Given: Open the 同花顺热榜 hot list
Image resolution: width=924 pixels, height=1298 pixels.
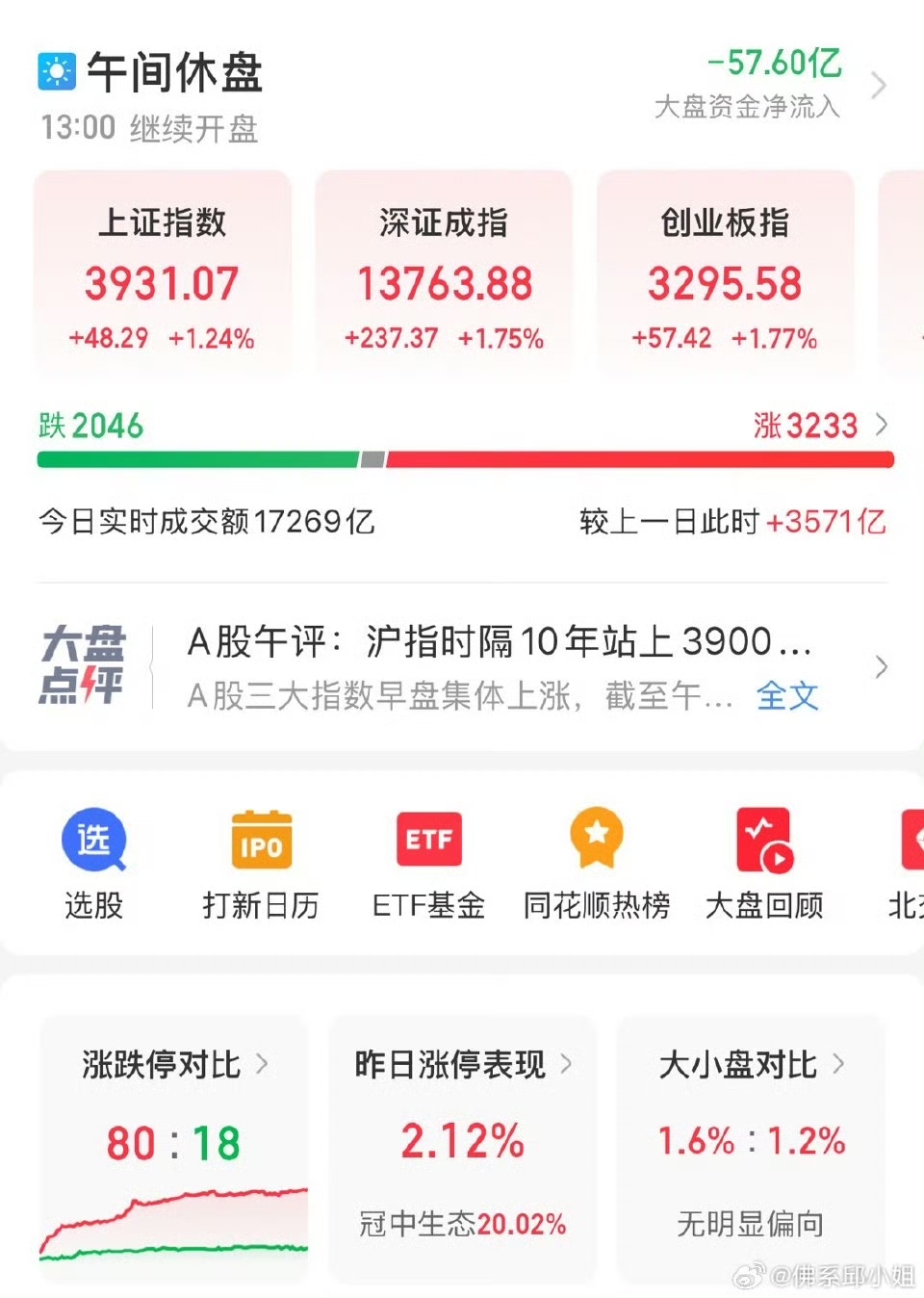Looking at the screenshot, I should click(x=595, y=840).
